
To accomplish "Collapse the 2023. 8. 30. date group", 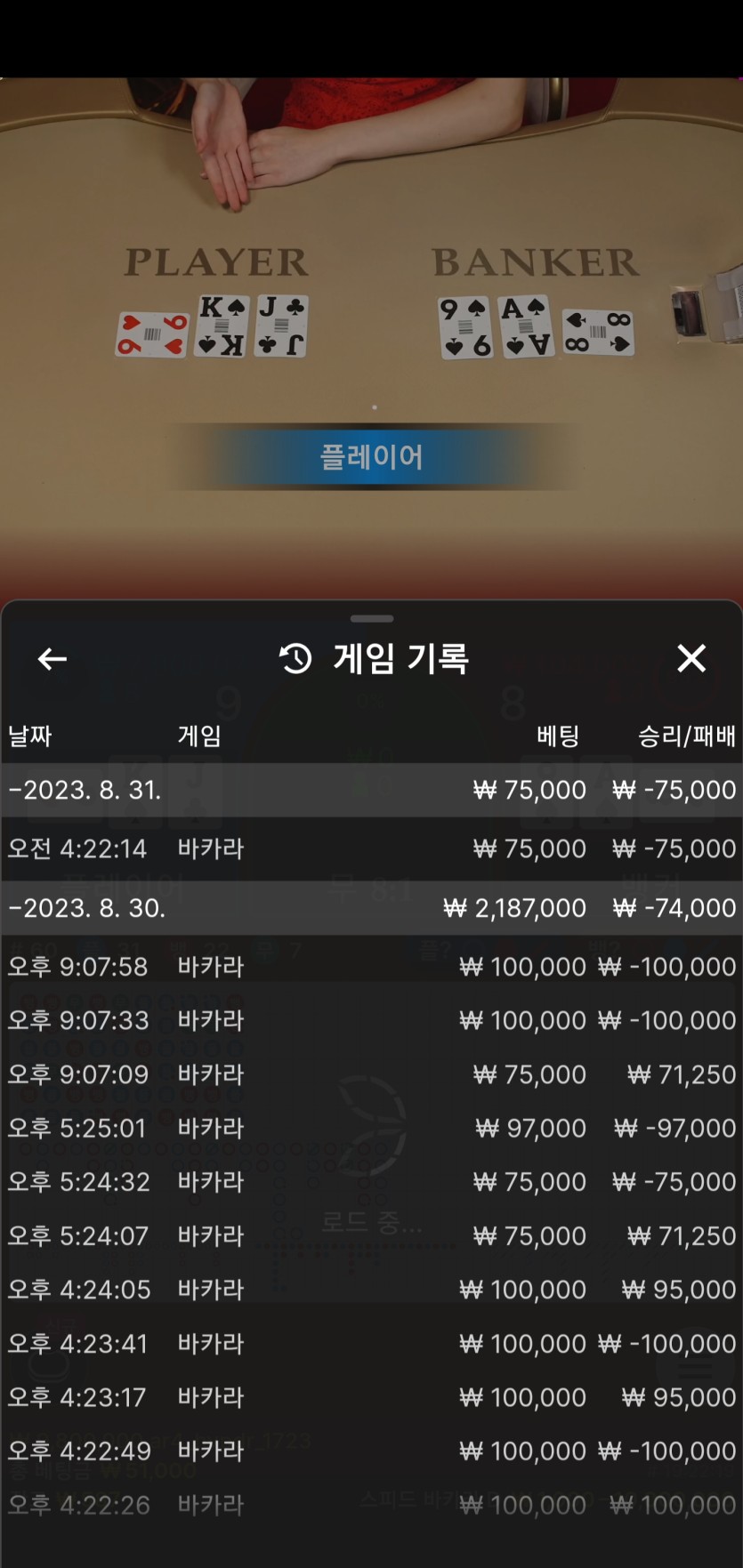I will point(372,908).
